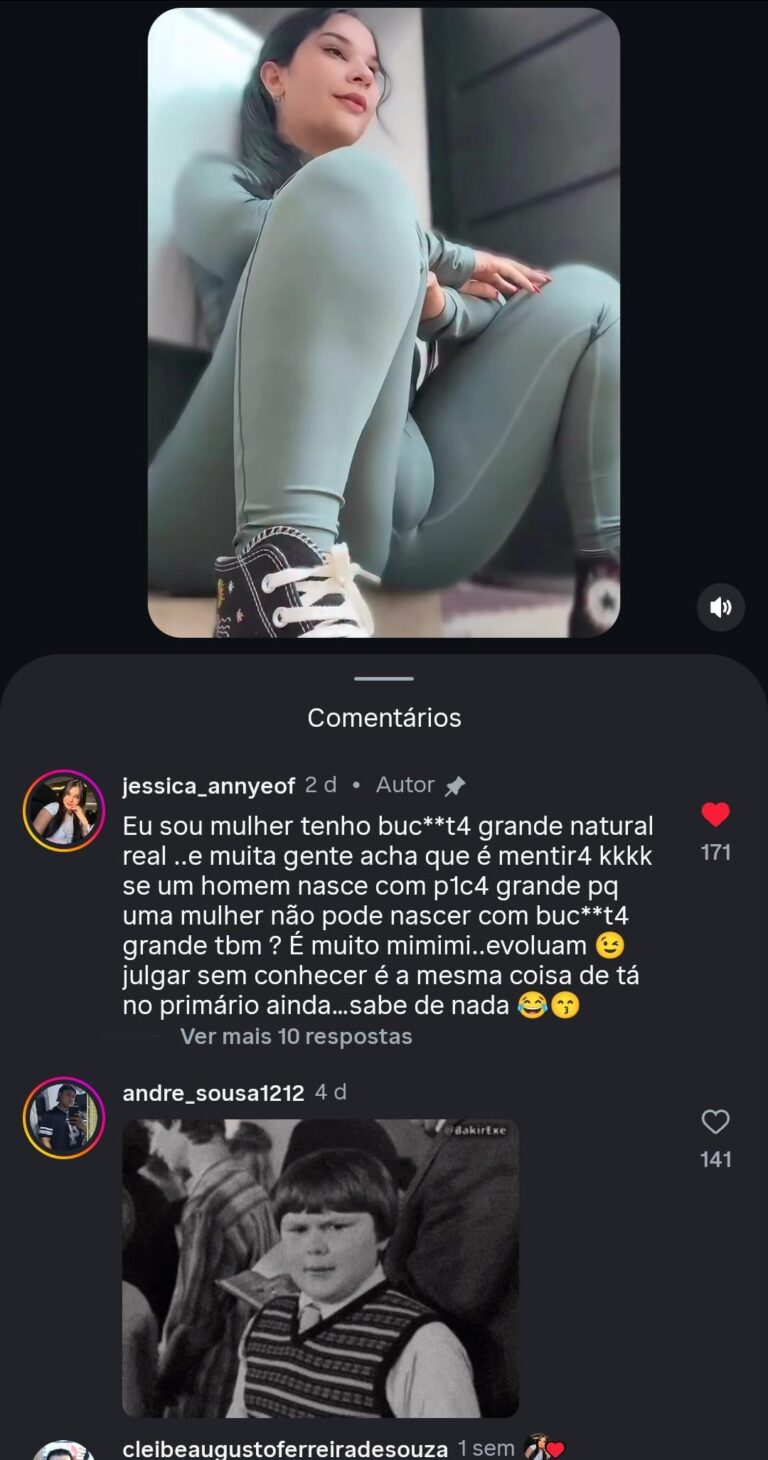The width and height of the screenshot is (768, 1460).
Task: Expand Ver mais 10 respostas
Action: tap(296, 1036)
